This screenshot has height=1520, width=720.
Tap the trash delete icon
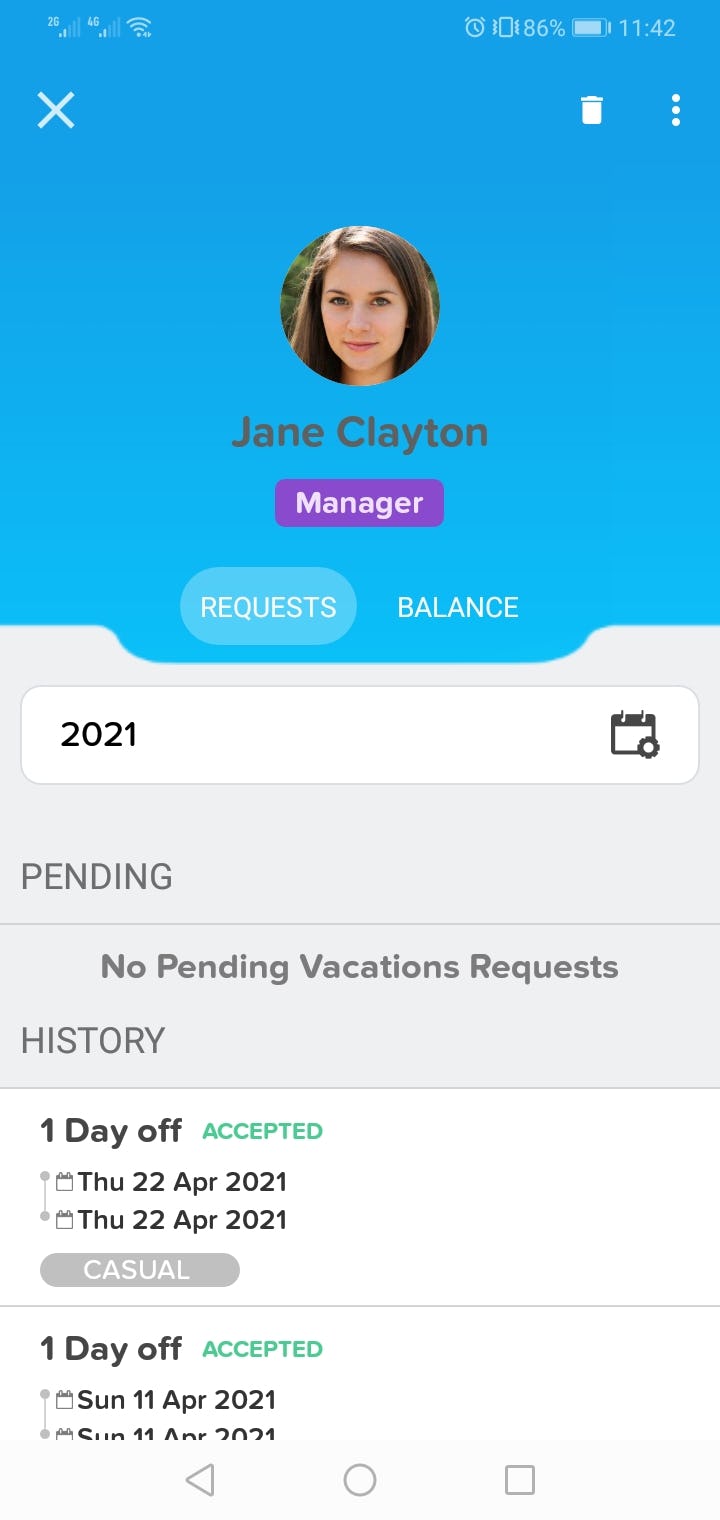pos(591,110)
